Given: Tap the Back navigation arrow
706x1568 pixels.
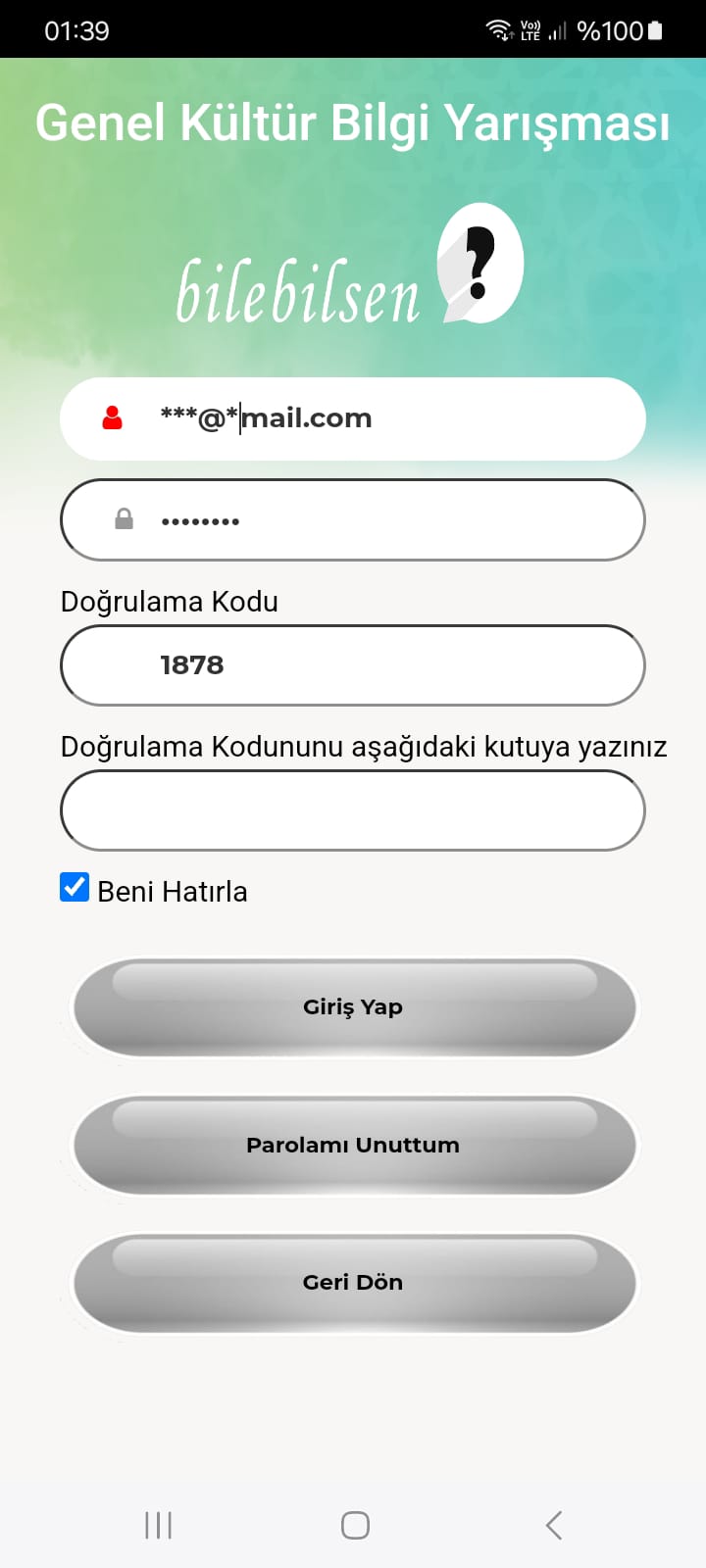Looking at the screenshot, I should [552, 1525].
